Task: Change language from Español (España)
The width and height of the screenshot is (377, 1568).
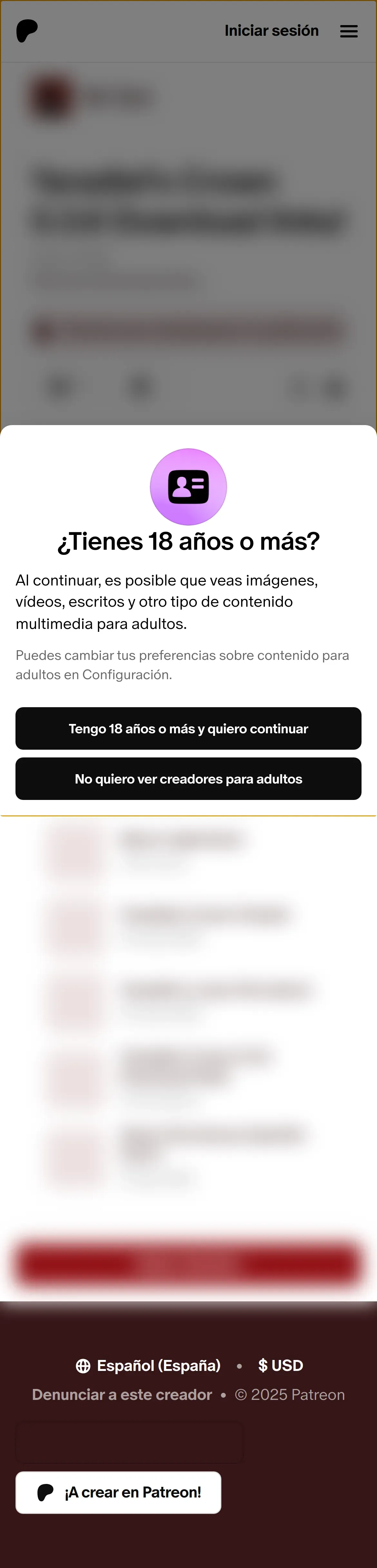Action: coord(148,1365)
